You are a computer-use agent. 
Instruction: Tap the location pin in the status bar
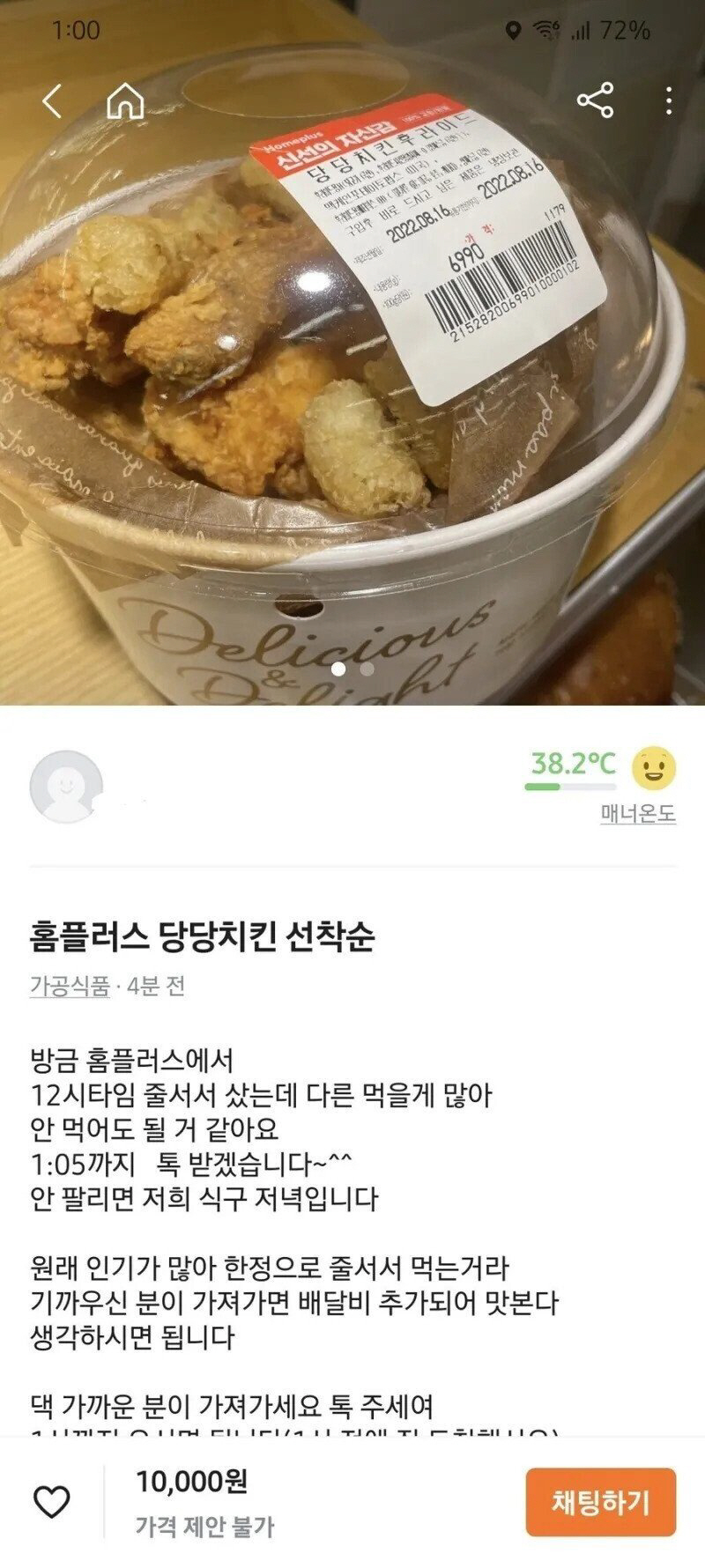click(516, 27)
